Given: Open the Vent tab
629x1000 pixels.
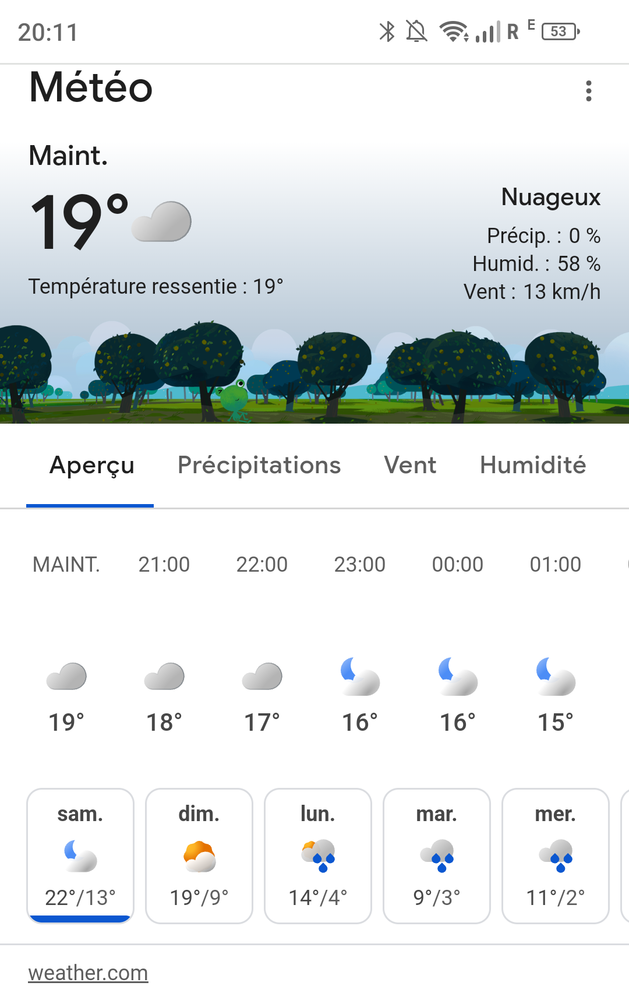Looking at the screenshot, I should [410, 465].
